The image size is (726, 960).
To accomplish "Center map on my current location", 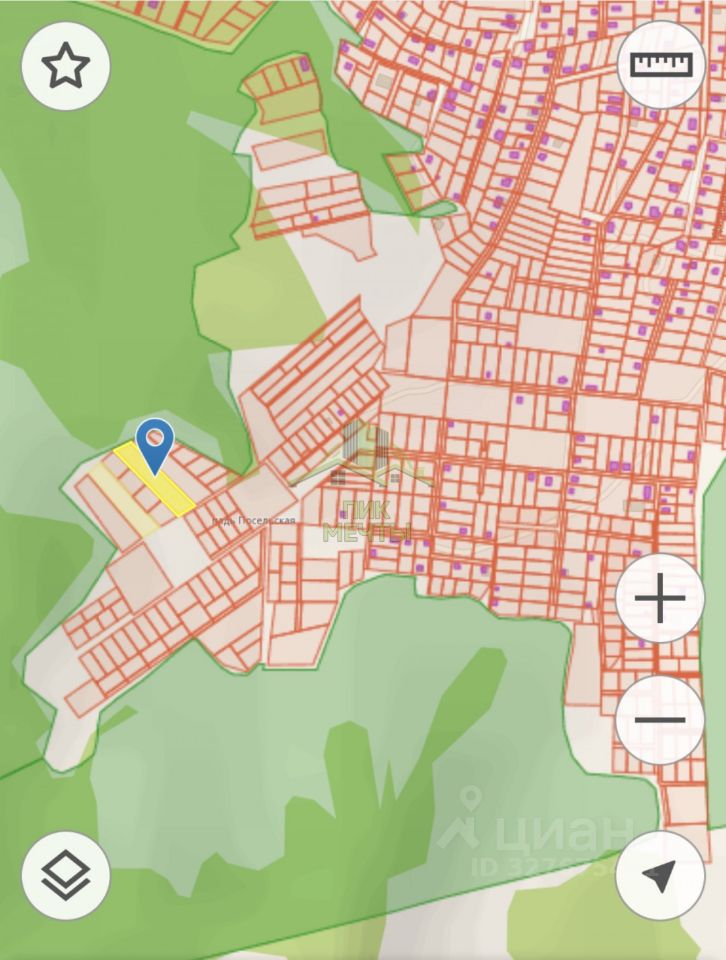I will click(x=660, y=875).
